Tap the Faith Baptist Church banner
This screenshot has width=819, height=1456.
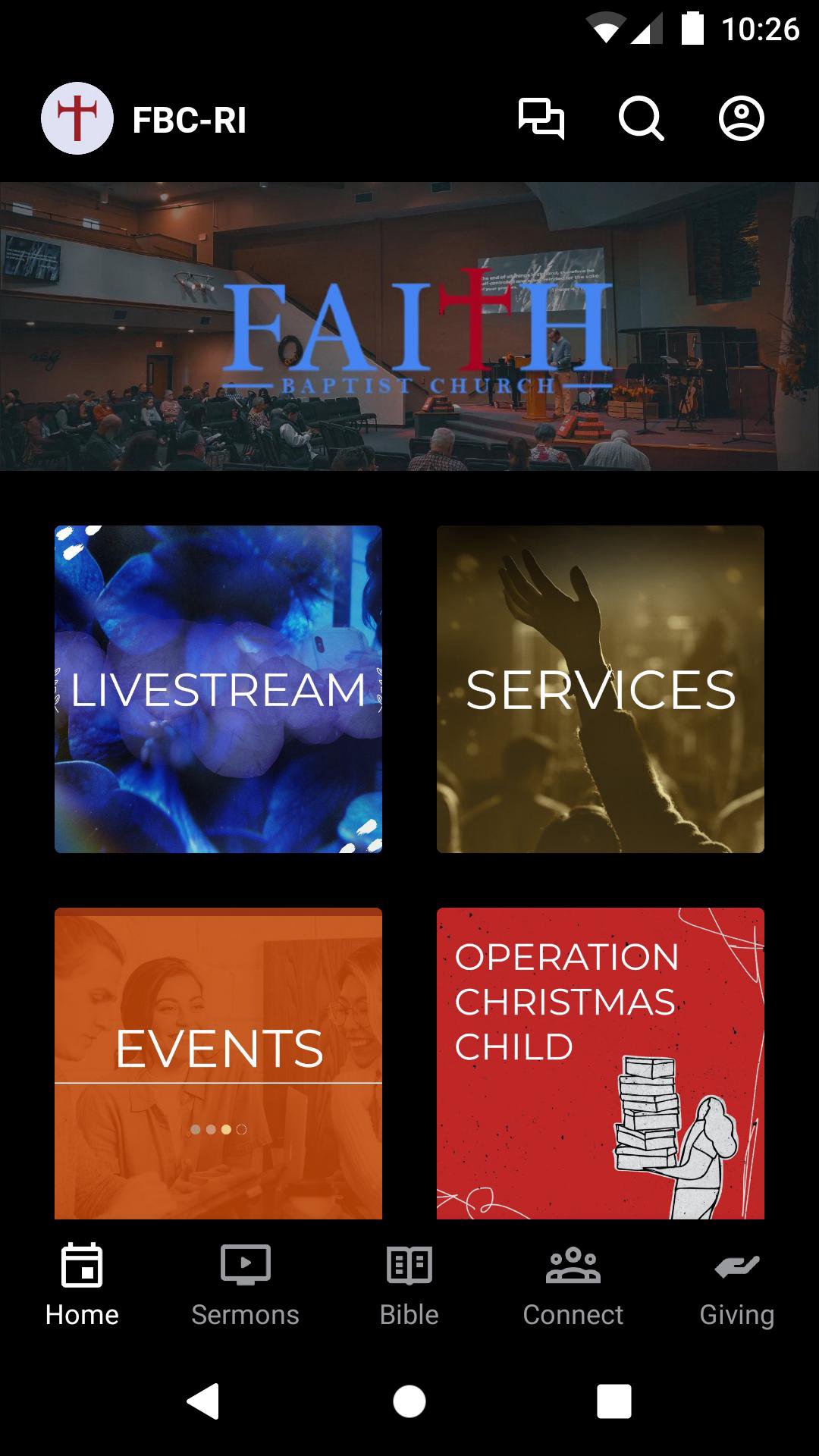(409, 326)
